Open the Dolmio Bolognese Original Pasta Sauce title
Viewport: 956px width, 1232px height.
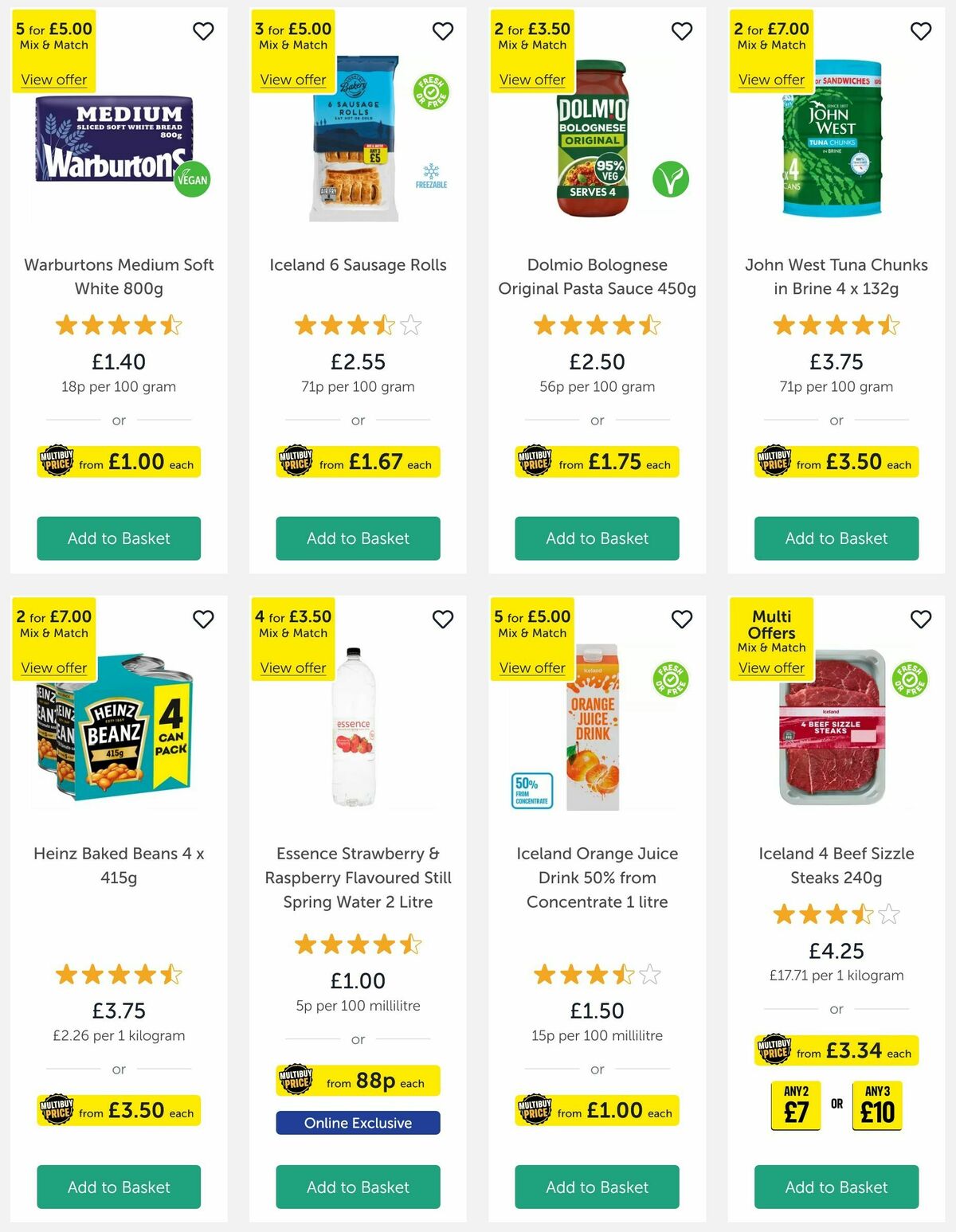click(x=596, y=276)
